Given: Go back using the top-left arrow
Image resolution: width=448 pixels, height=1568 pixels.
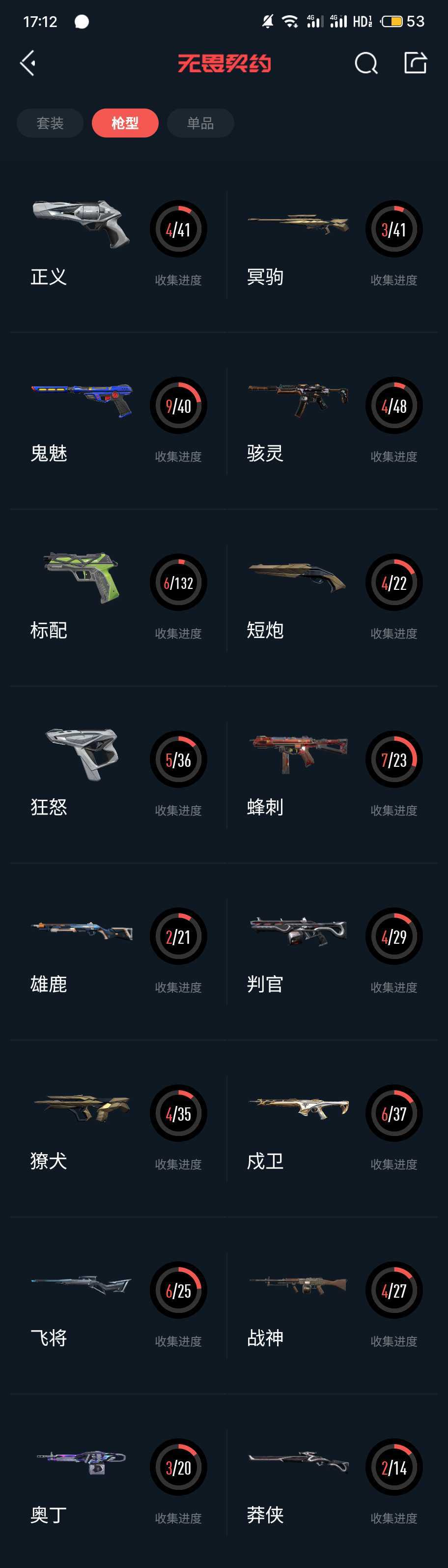Looking at the screenshot, I should point(28,63).
